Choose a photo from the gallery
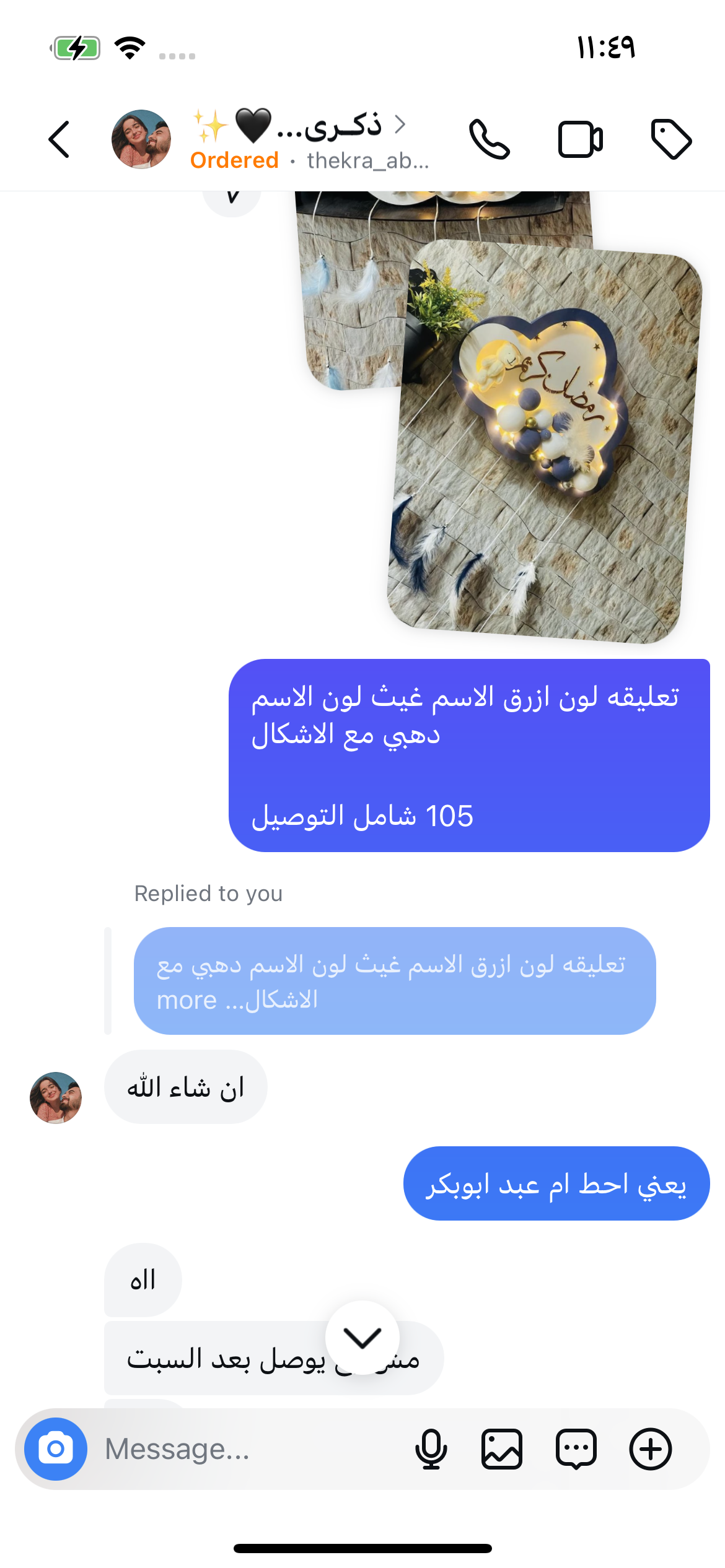 point(502,1448)
